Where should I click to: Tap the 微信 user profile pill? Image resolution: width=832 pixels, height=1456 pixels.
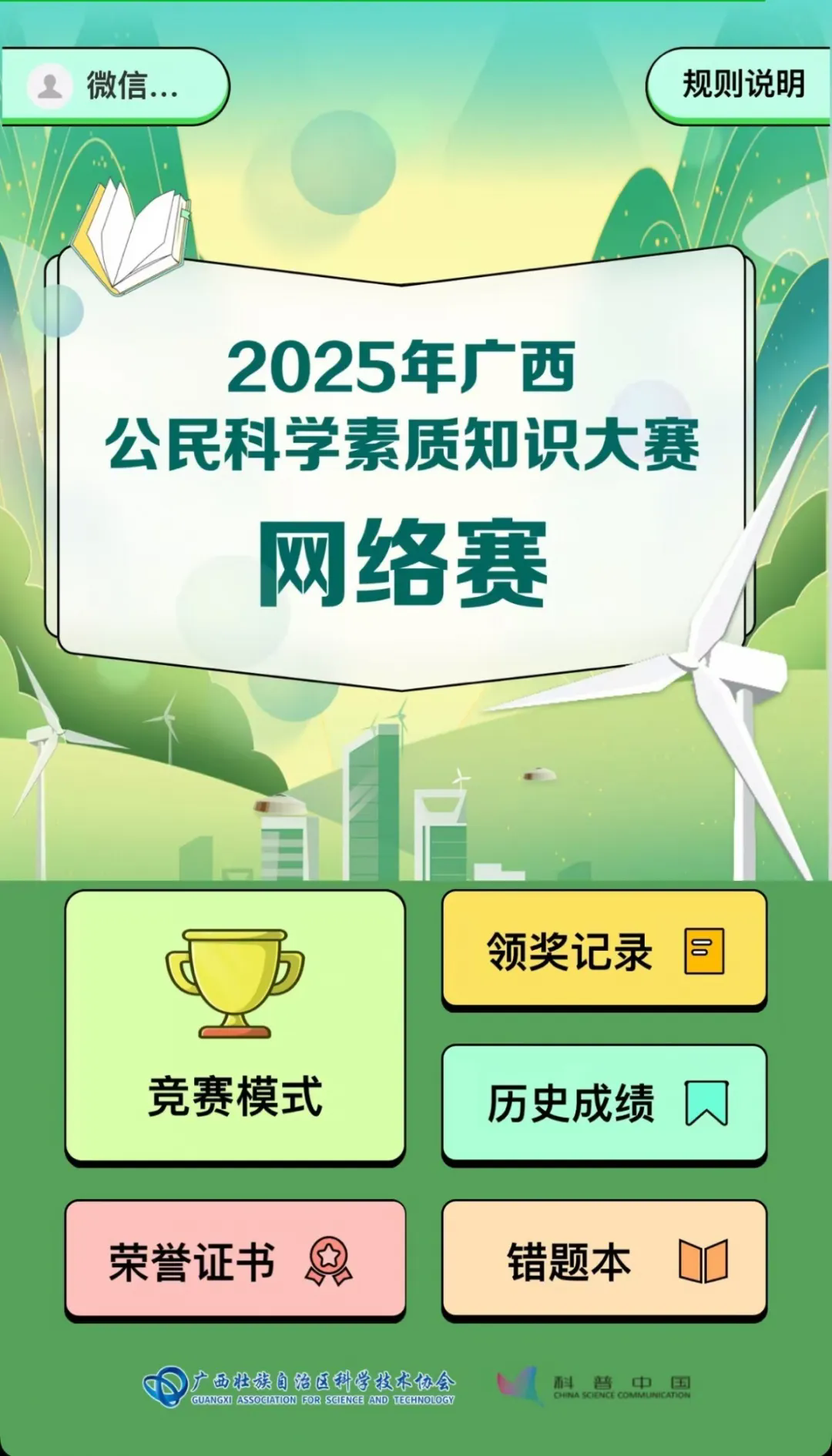(x=116, y=85)
